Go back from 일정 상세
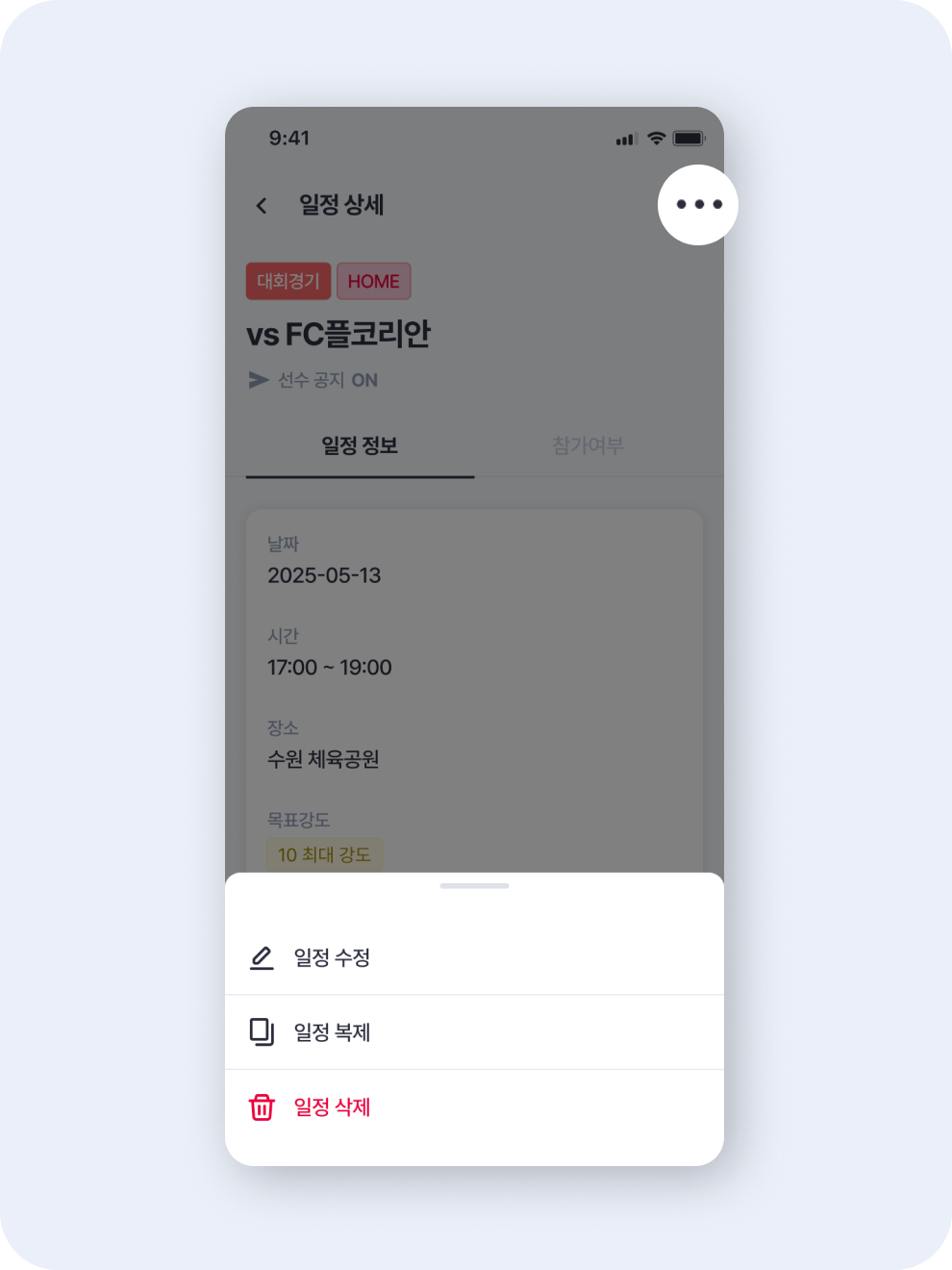The height and width of the screenshot is (1270, 952). [262, 205]
